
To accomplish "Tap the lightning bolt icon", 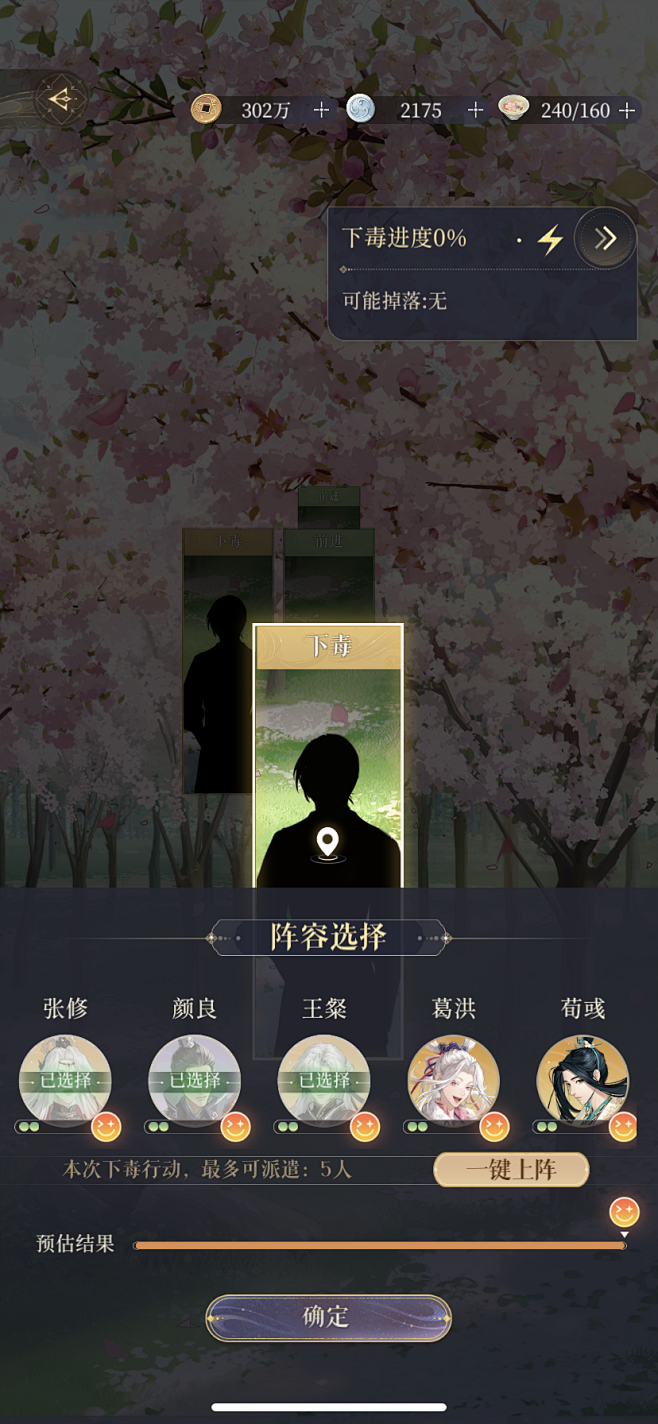I will point(550,240).
